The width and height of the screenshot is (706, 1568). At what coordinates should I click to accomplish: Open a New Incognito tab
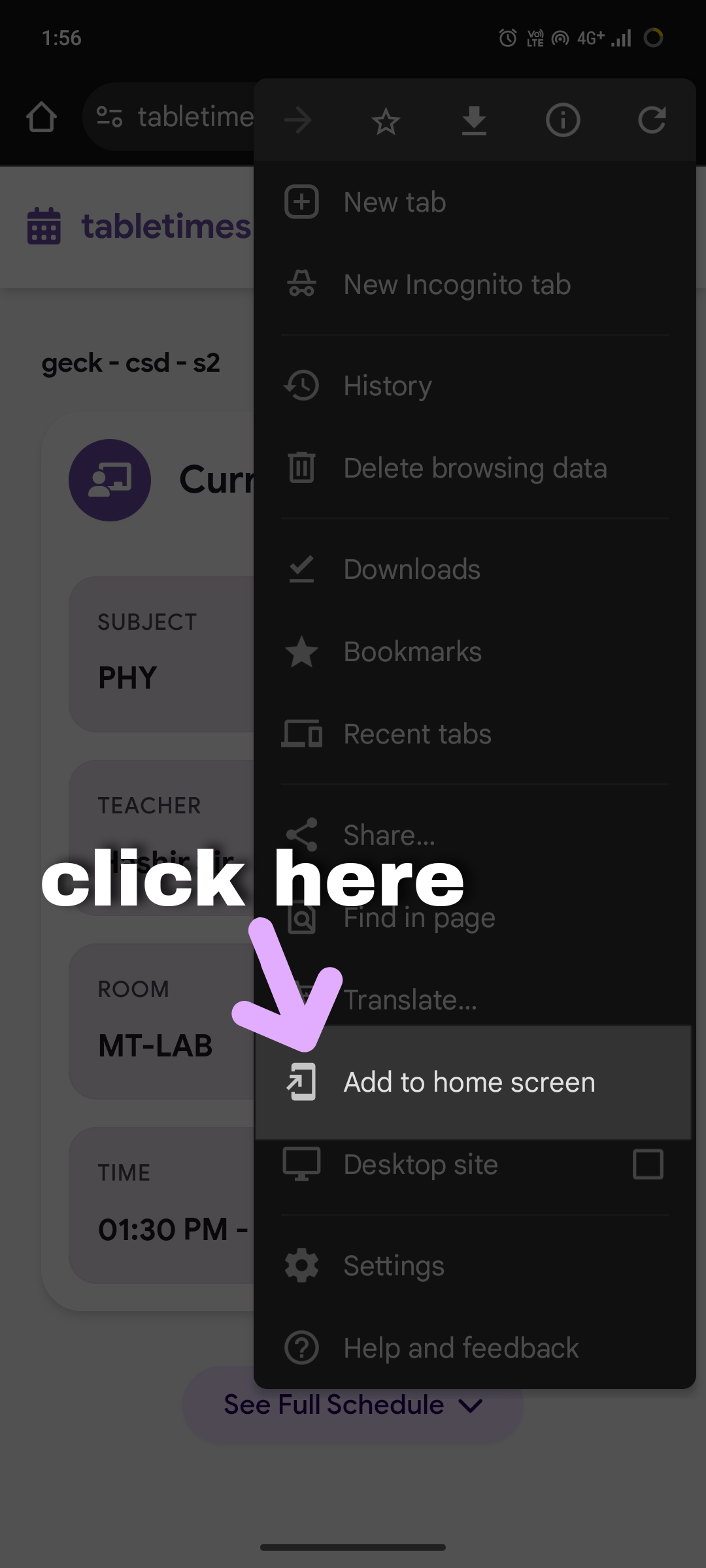click(457, 284)
